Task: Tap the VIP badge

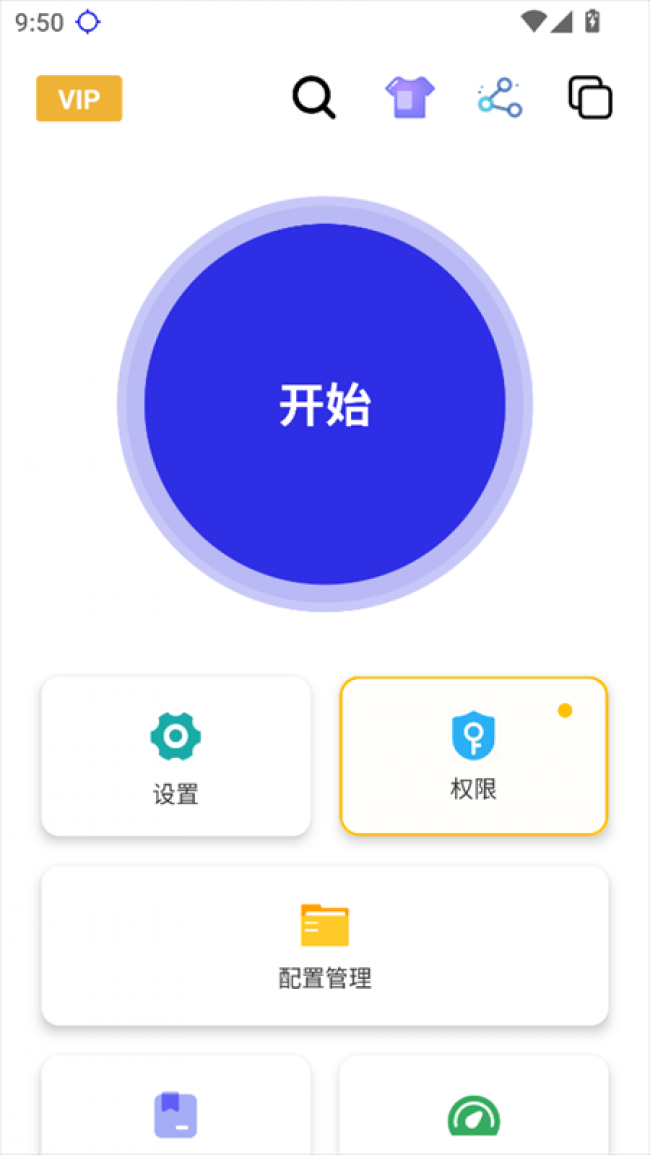Action: click(x=79, y=99)
